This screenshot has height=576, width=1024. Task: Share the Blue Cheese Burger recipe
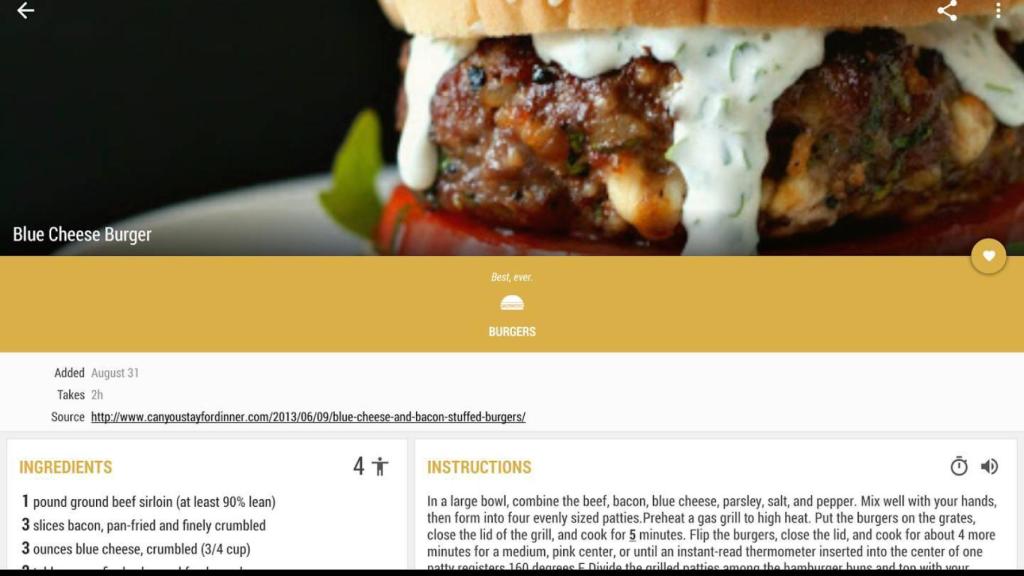coord(947,11)
